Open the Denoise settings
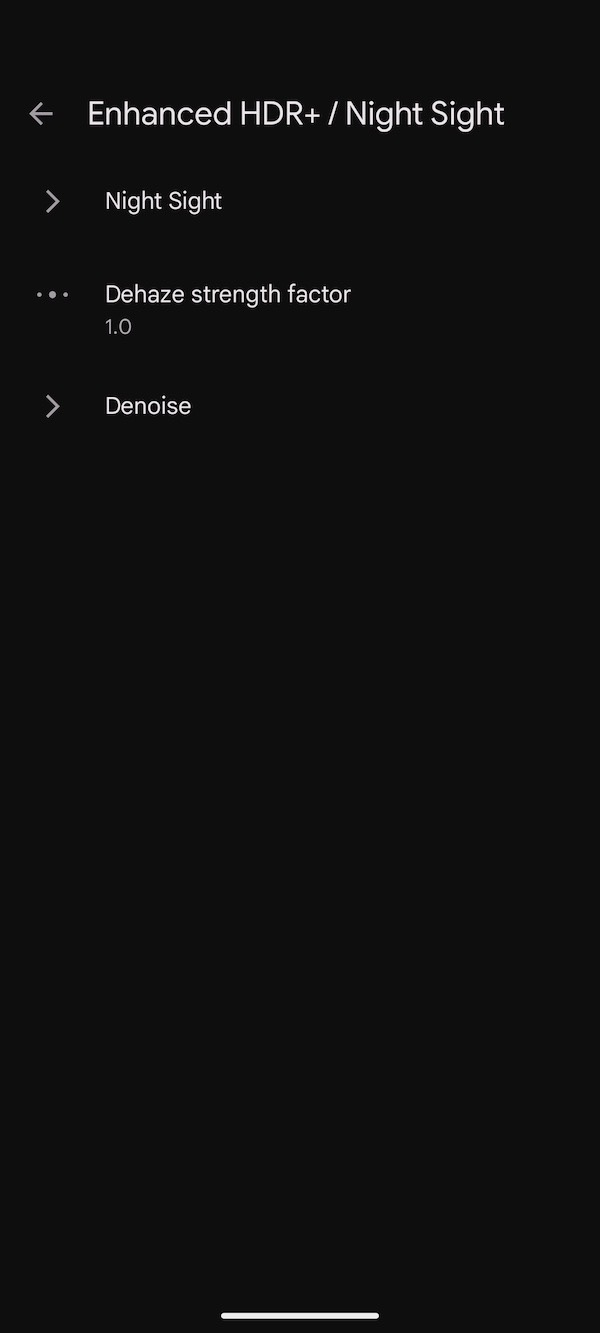Viewport: 600px width, 1333px height. click(148, 406)
